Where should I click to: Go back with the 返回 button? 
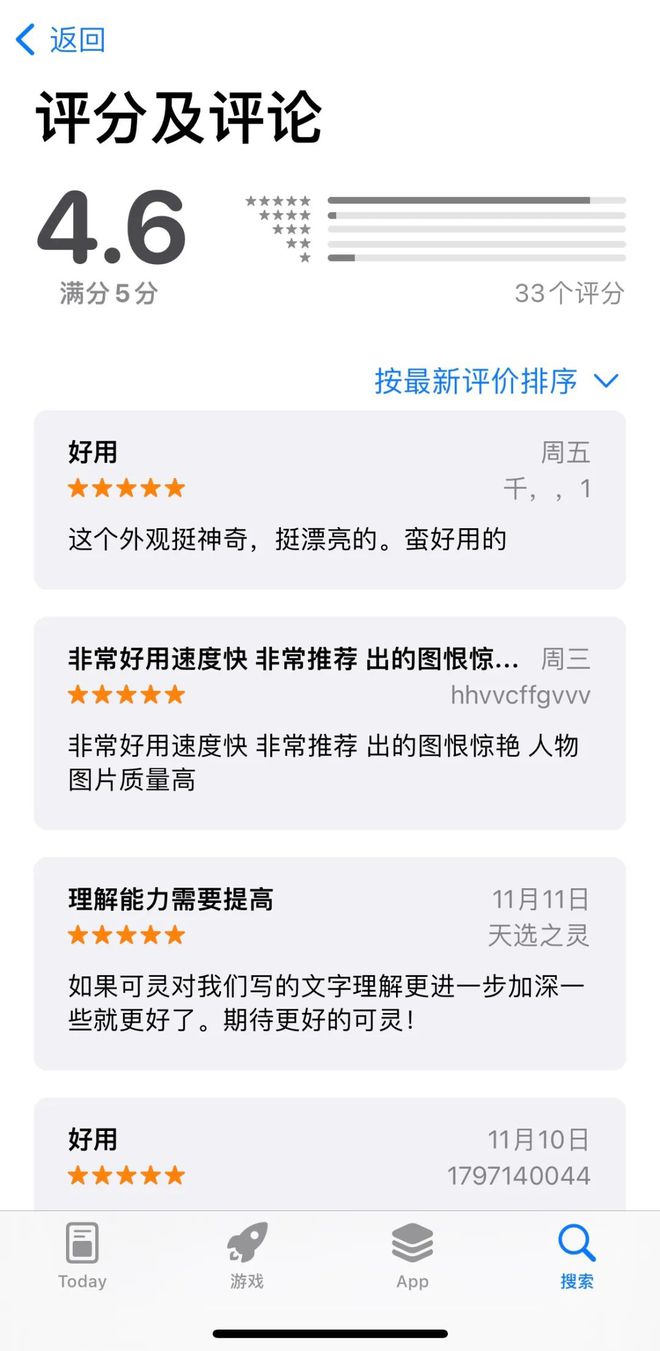click(60, 40)
